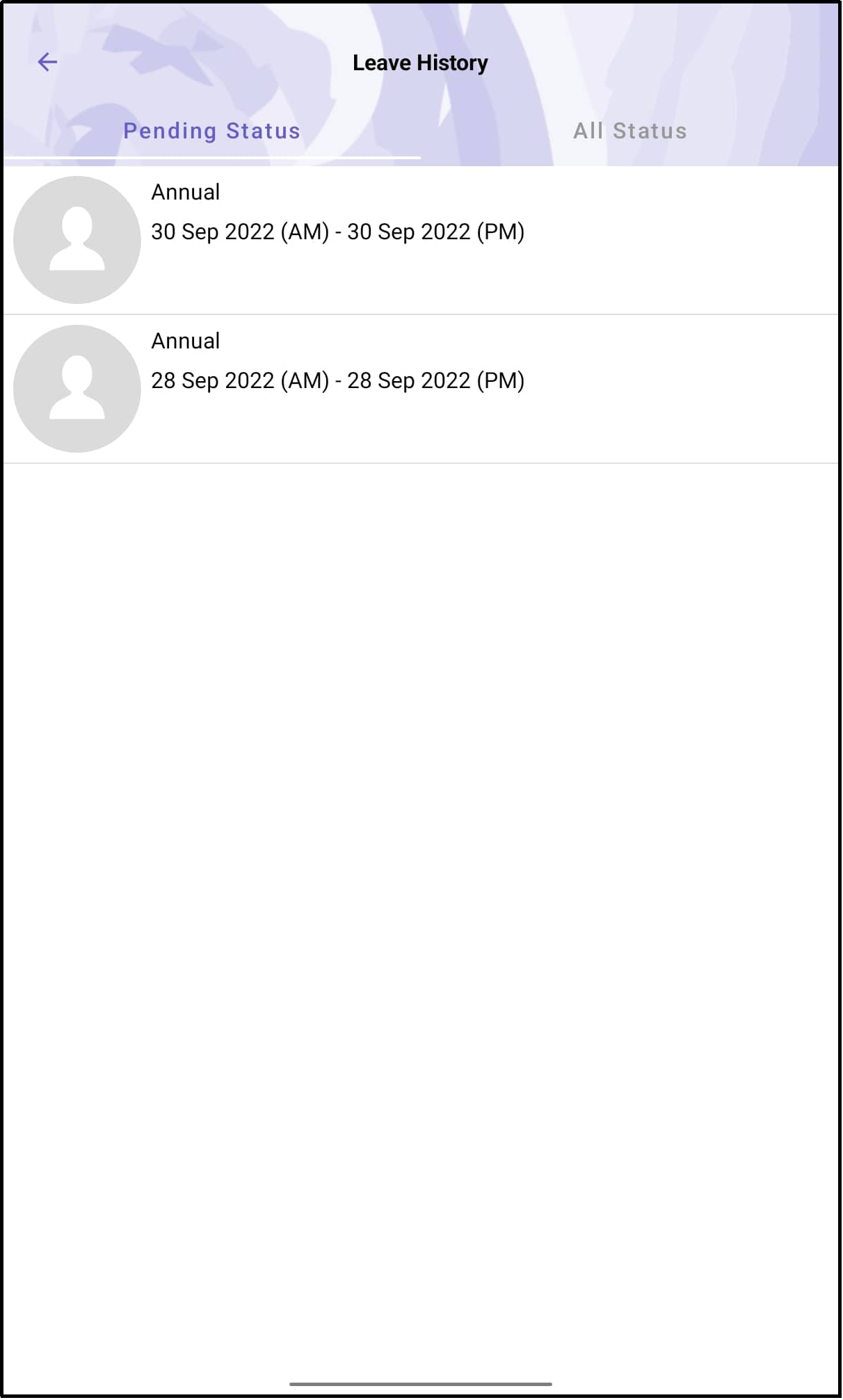Viewport: 843px width, 1400px height.
Task: Go back using the arrow icon
Action: pyautogui.click(x=47, y=62)
